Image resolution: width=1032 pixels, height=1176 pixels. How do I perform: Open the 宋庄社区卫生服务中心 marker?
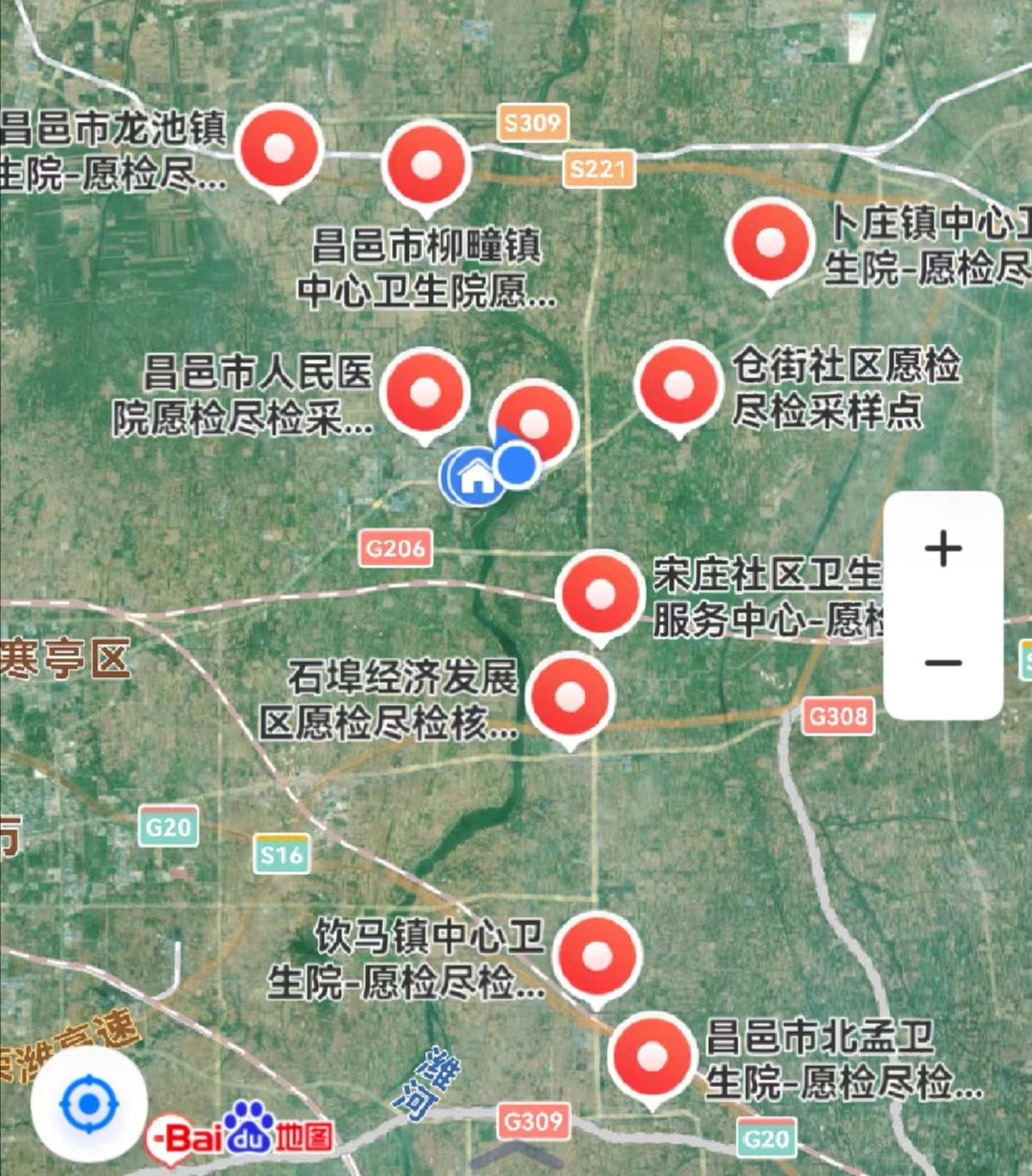click(x=600, y=594)
